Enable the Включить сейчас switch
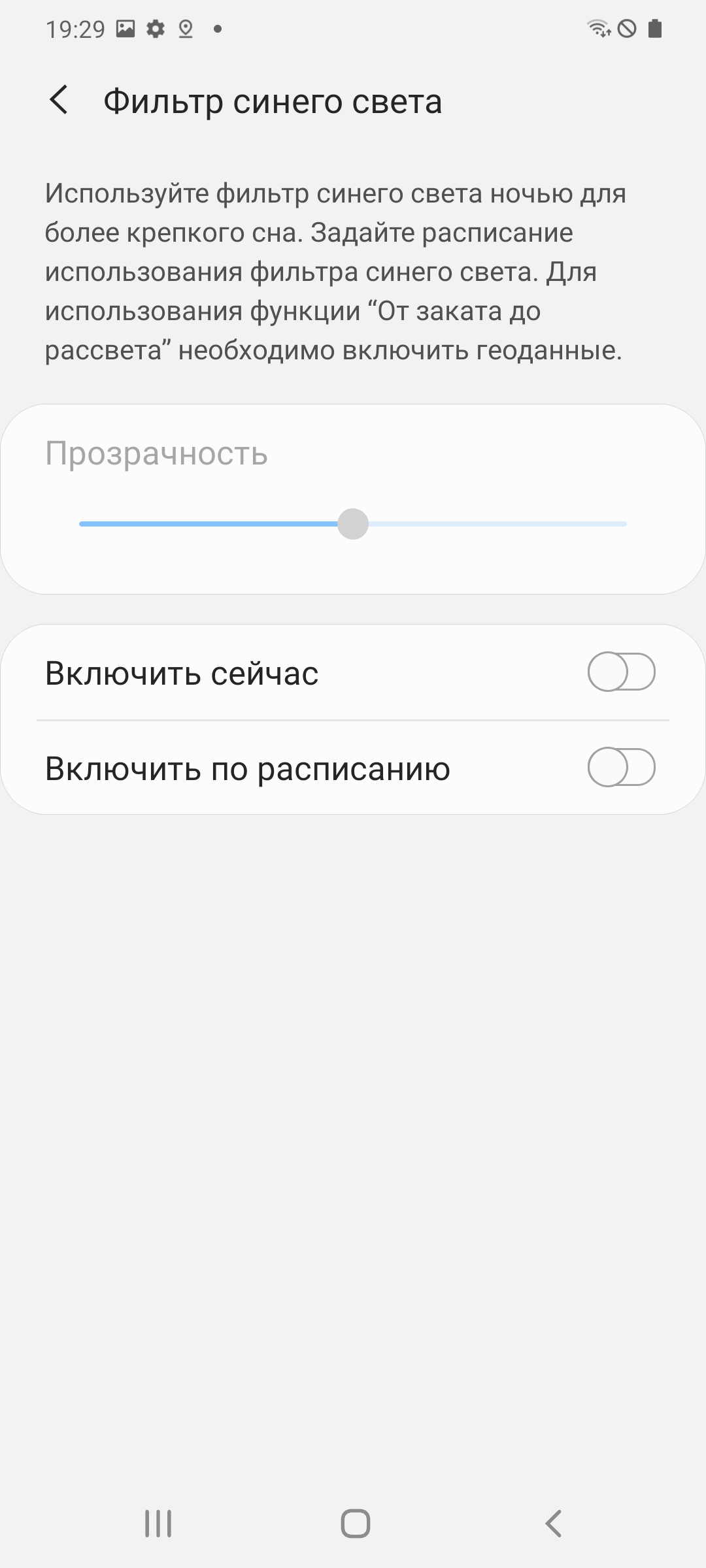 pos(621,672)
